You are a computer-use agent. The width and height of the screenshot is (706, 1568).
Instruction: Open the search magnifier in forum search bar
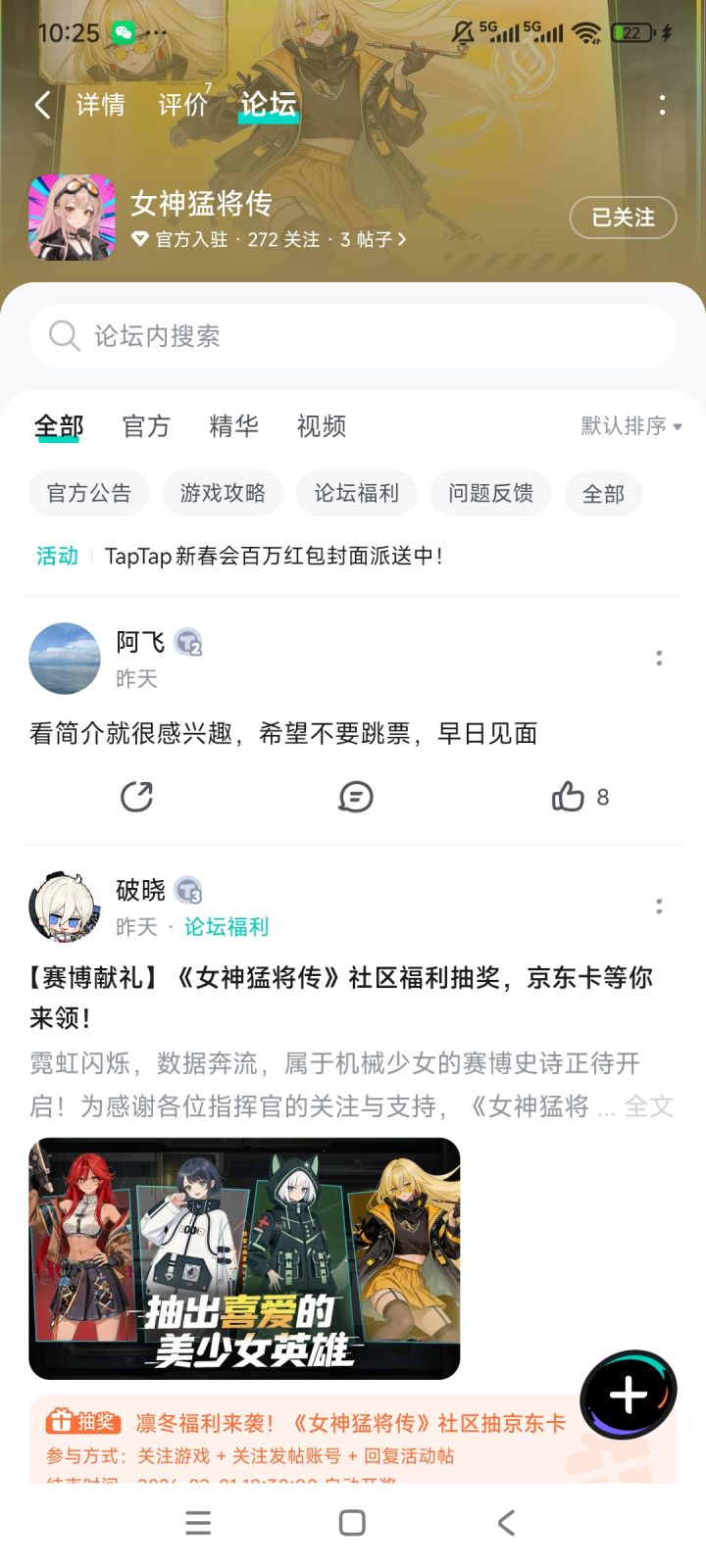tap(63, 335)
